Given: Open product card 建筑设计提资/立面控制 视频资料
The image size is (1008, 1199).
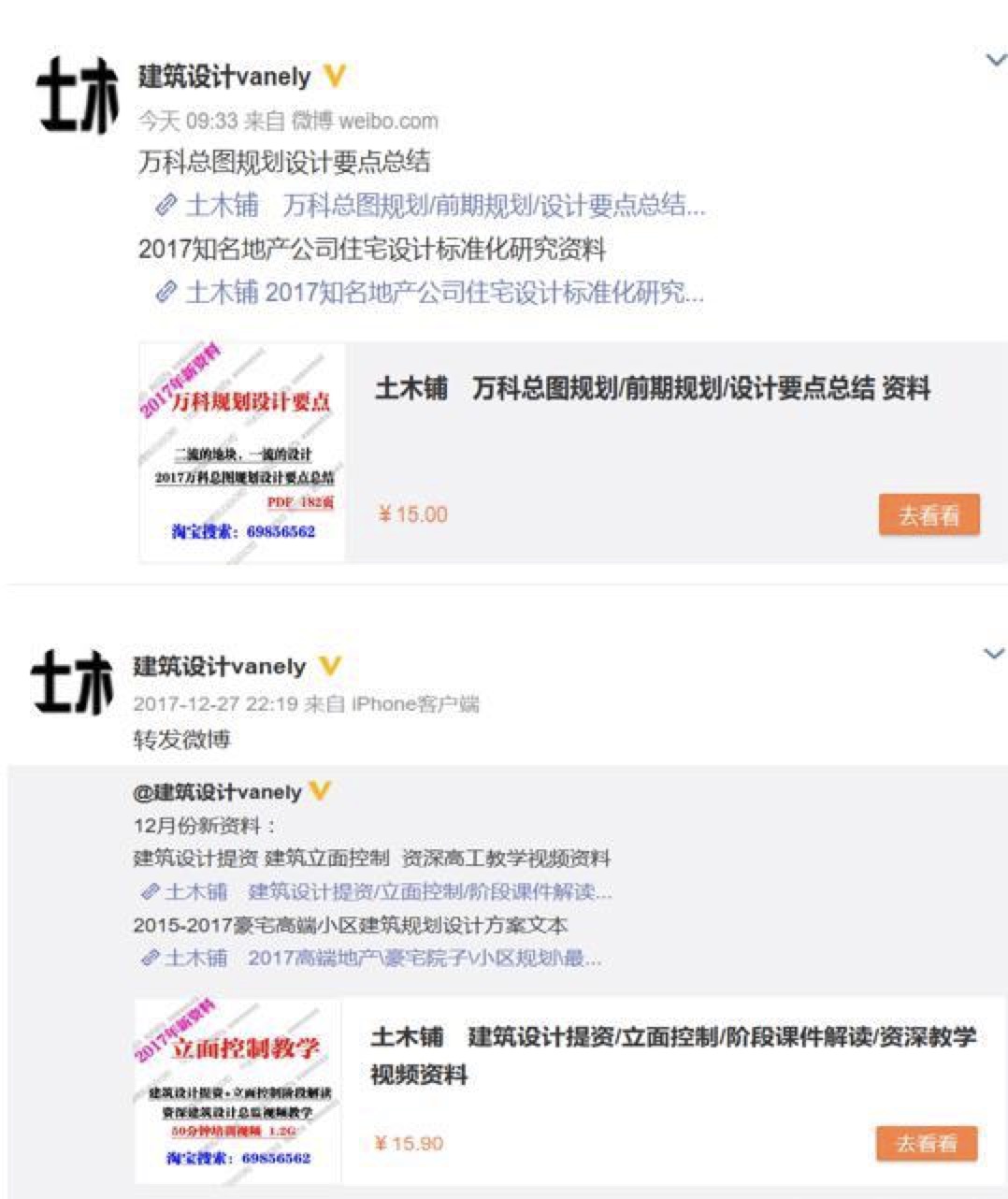Looking at the screenshot, I should coord(672,1054).
